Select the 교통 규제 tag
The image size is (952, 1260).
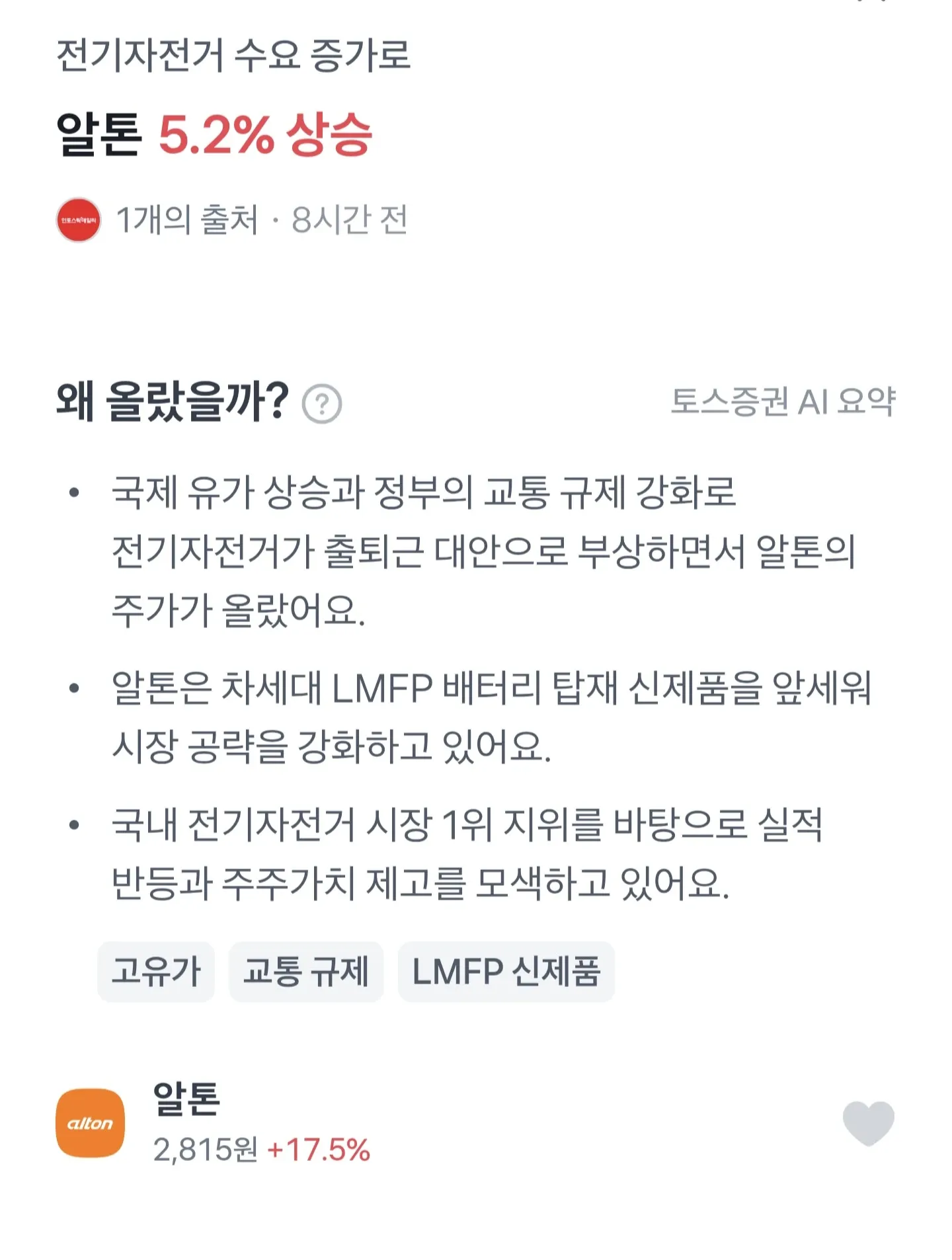tap(307, 970)
